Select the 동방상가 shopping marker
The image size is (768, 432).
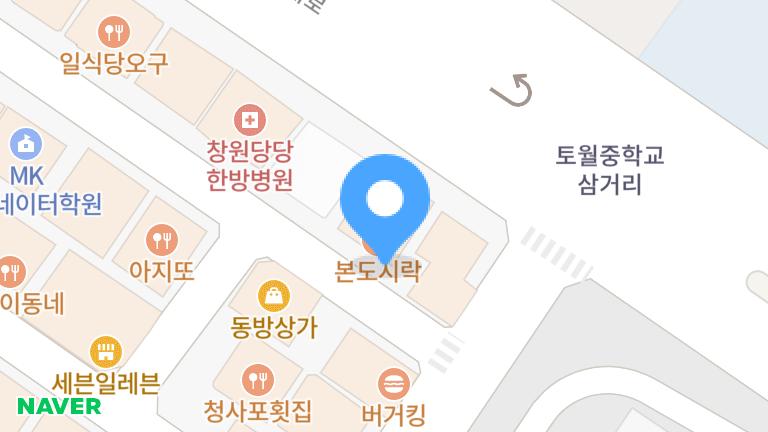click(273, 296)
